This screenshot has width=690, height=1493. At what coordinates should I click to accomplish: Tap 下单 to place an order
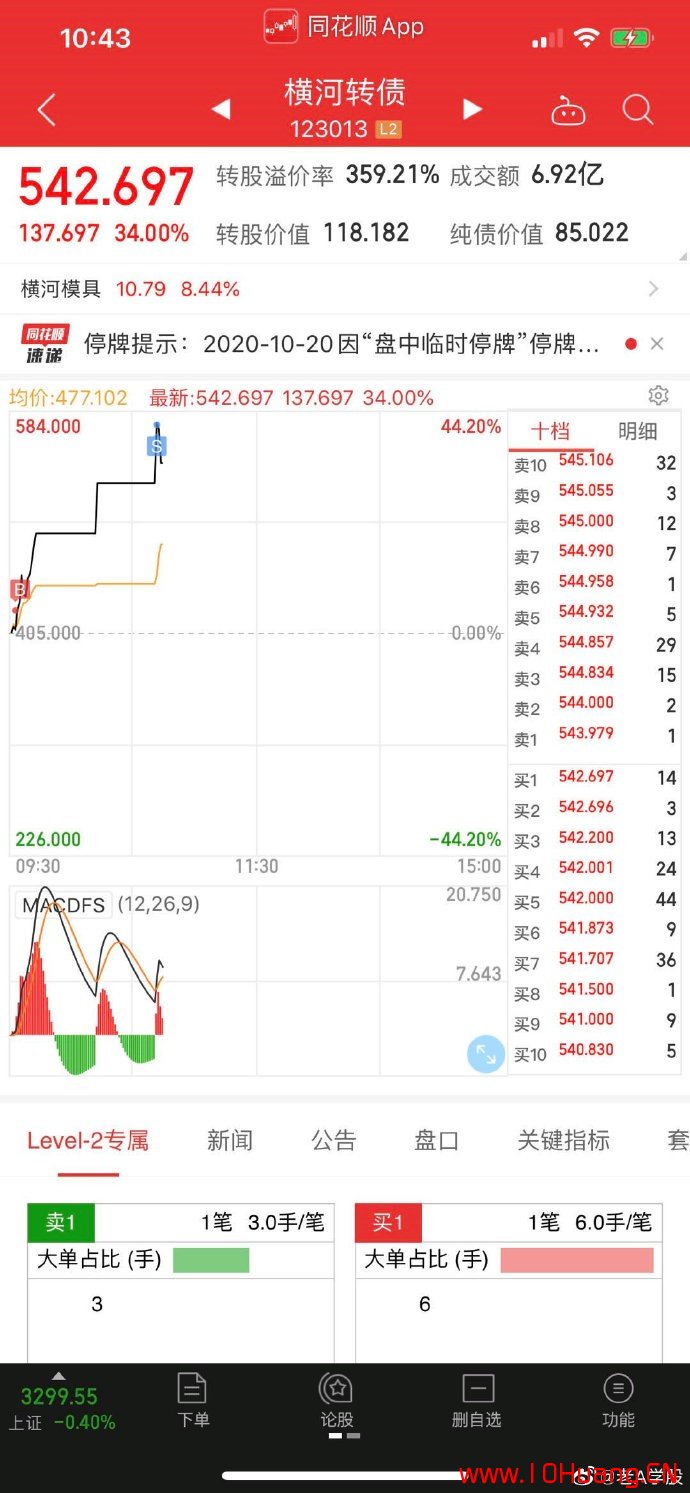click(192, 1400)
